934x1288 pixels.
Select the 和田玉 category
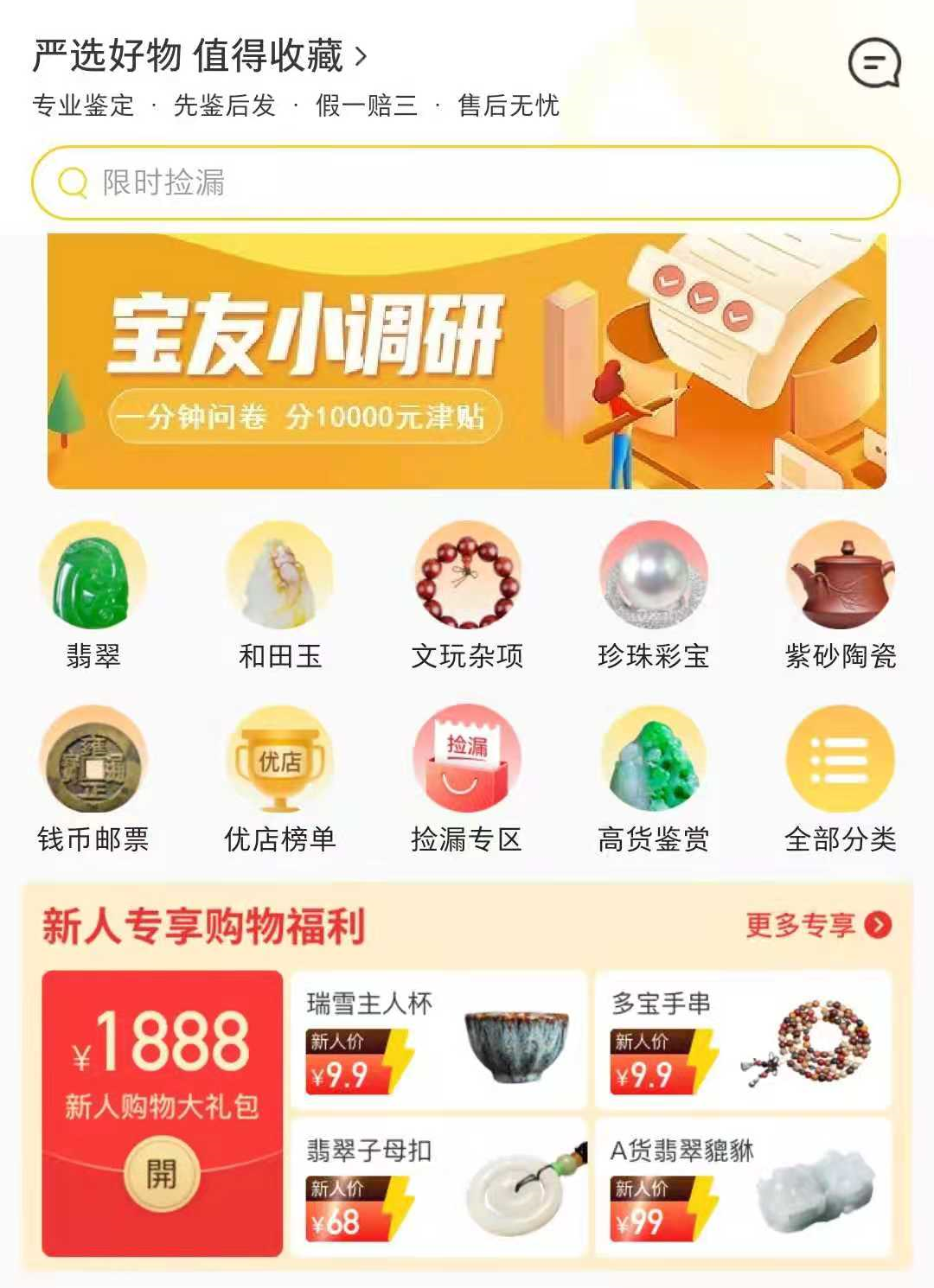point(280,596)
